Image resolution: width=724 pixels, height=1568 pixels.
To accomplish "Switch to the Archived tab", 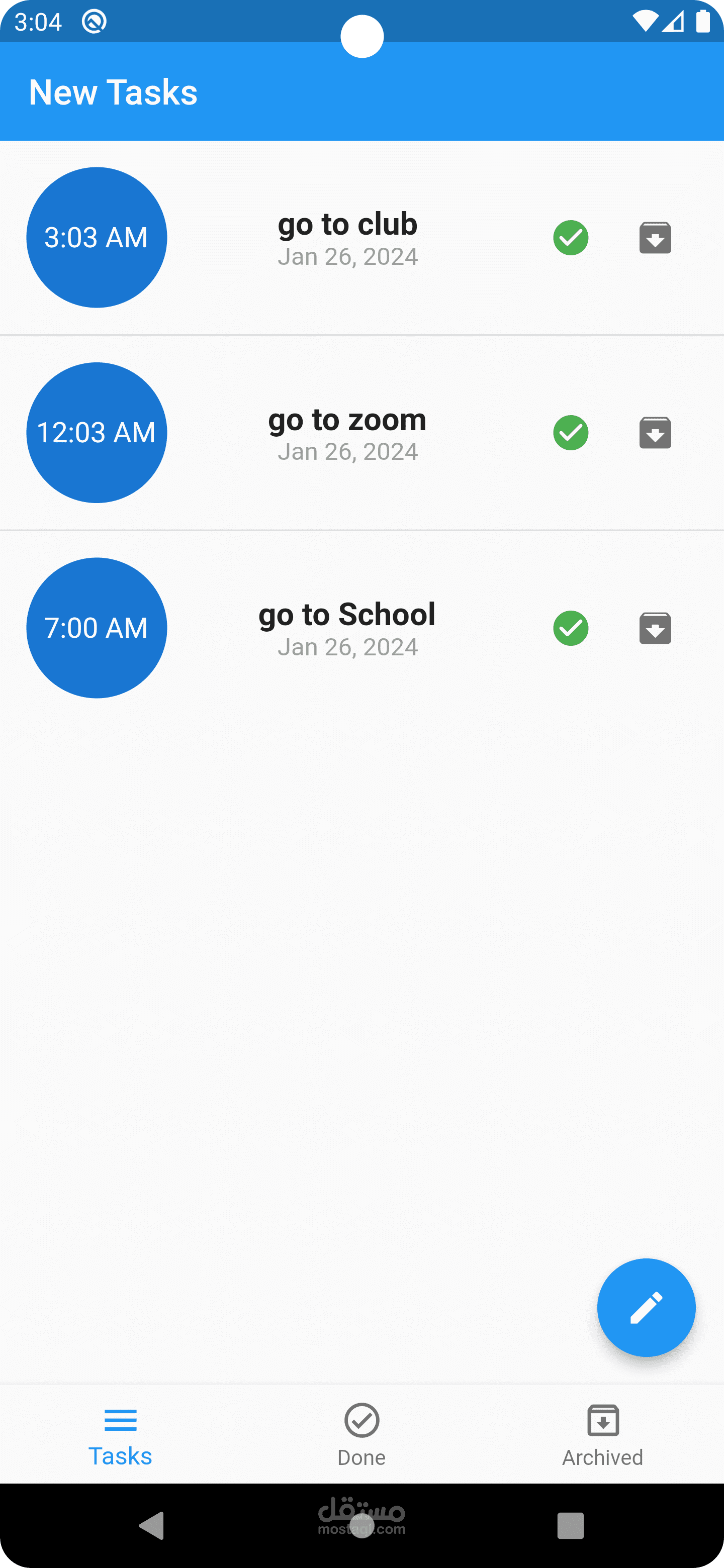I will pyautogui.click(x=603, y=1434).
